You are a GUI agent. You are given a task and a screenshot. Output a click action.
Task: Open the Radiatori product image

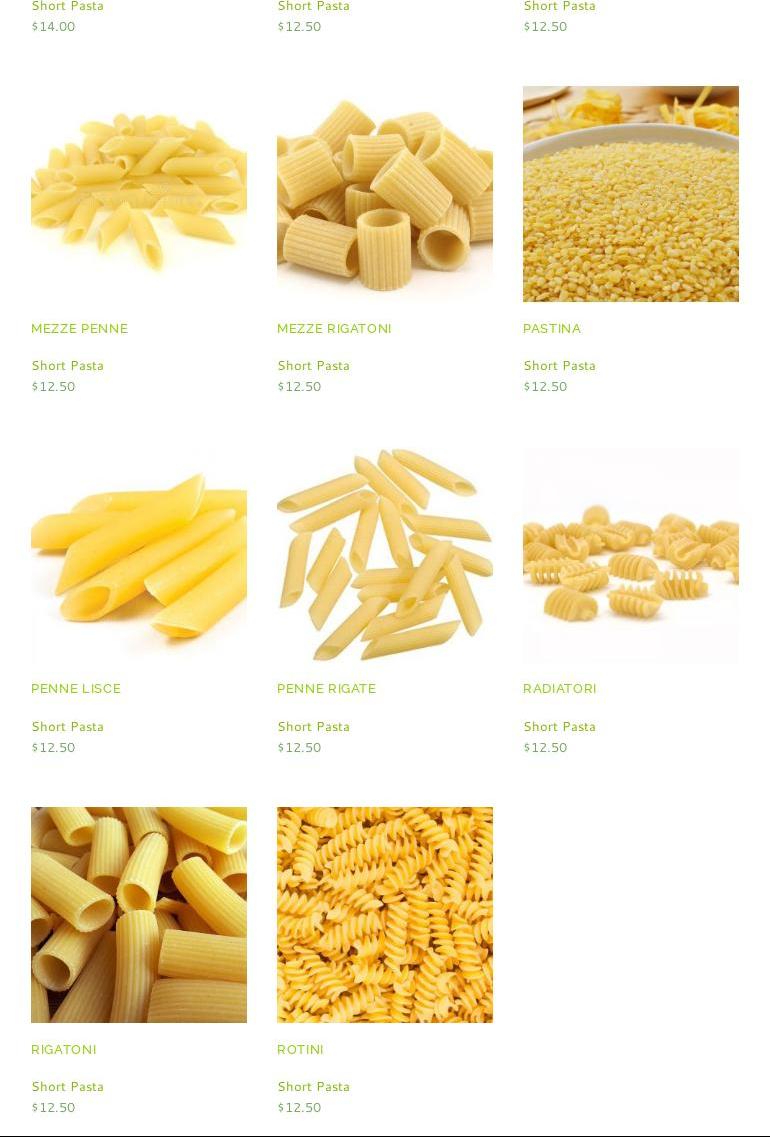(x=631, y=555)
